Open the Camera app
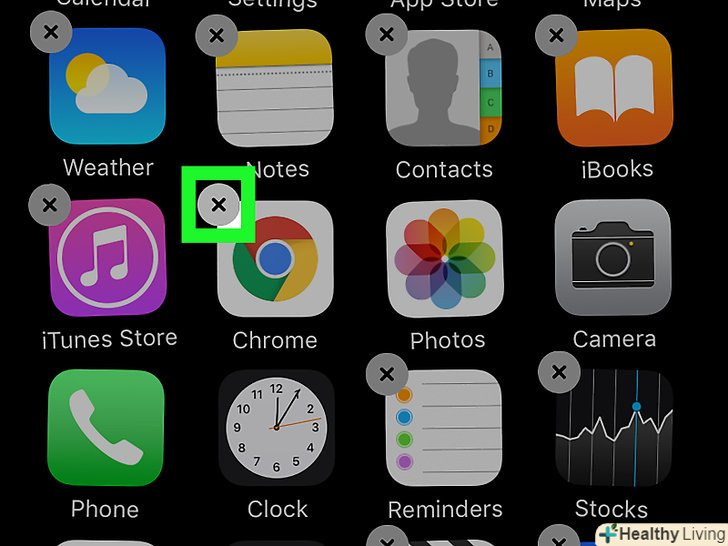The height and width of the screenshot is (546, 728). 612,259
